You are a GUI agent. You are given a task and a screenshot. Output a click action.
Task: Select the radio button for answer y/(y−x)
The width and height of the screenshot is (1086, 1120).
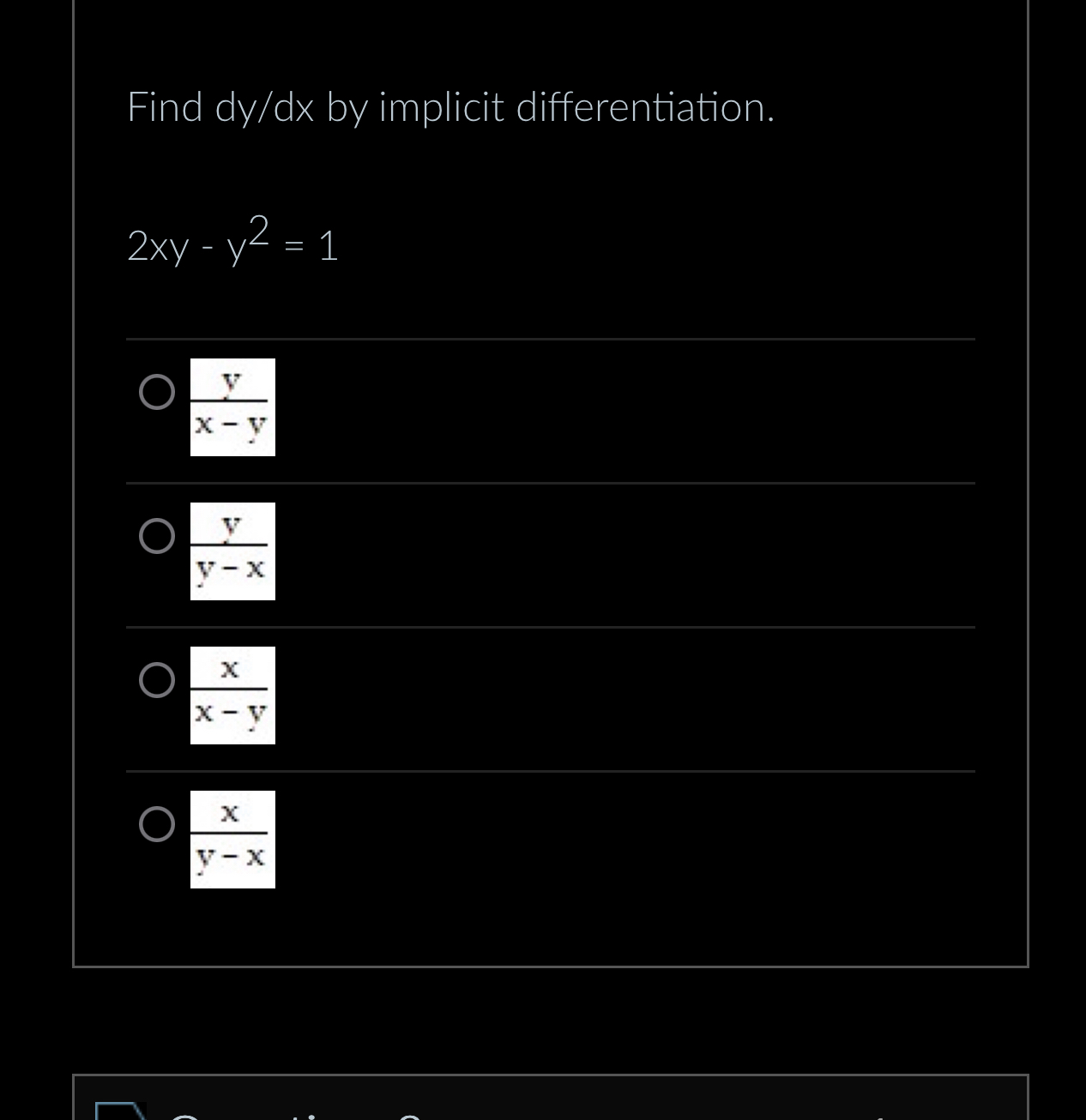click(x=157, y=536)
